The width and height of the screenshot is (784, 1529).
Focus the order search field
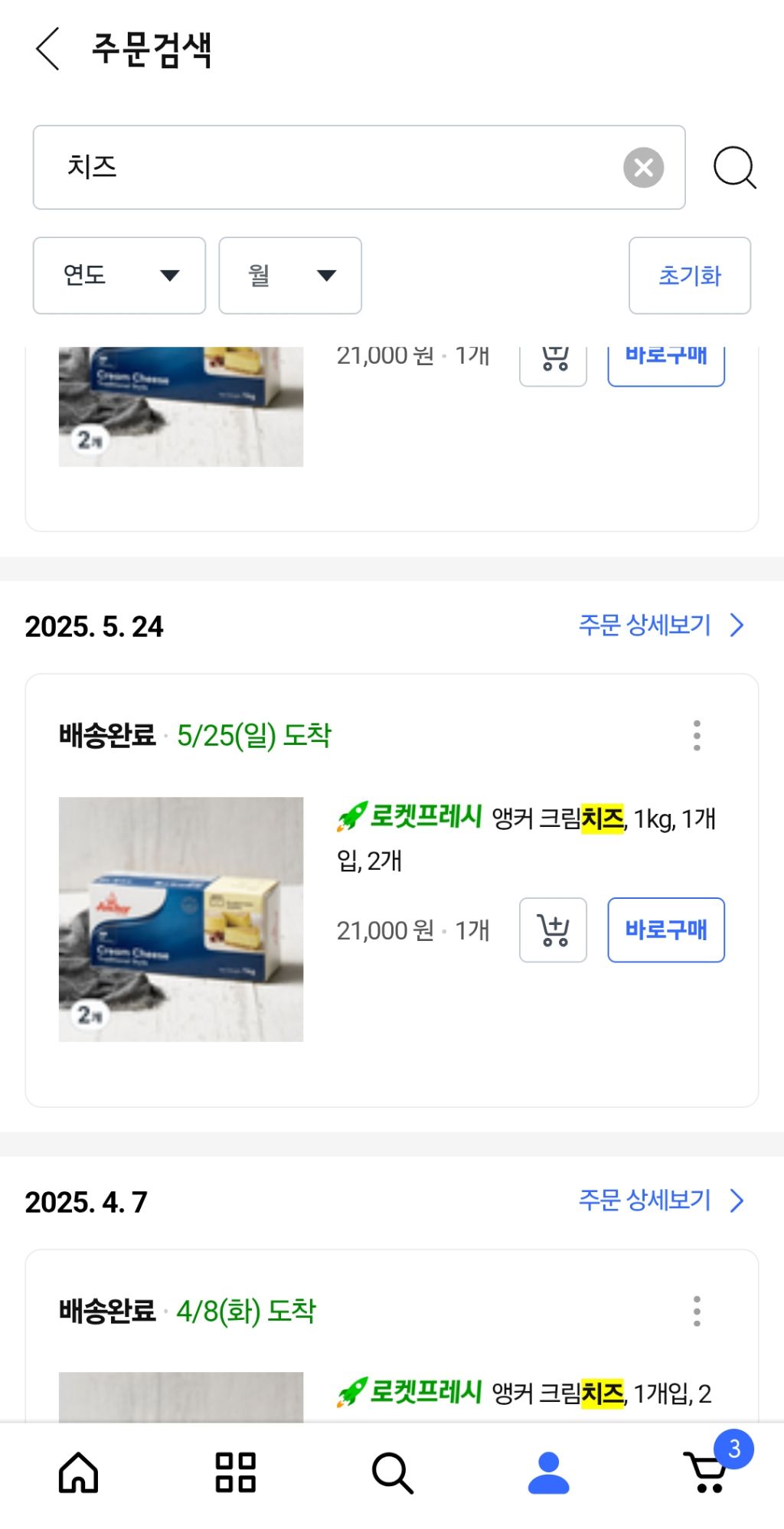337,168
